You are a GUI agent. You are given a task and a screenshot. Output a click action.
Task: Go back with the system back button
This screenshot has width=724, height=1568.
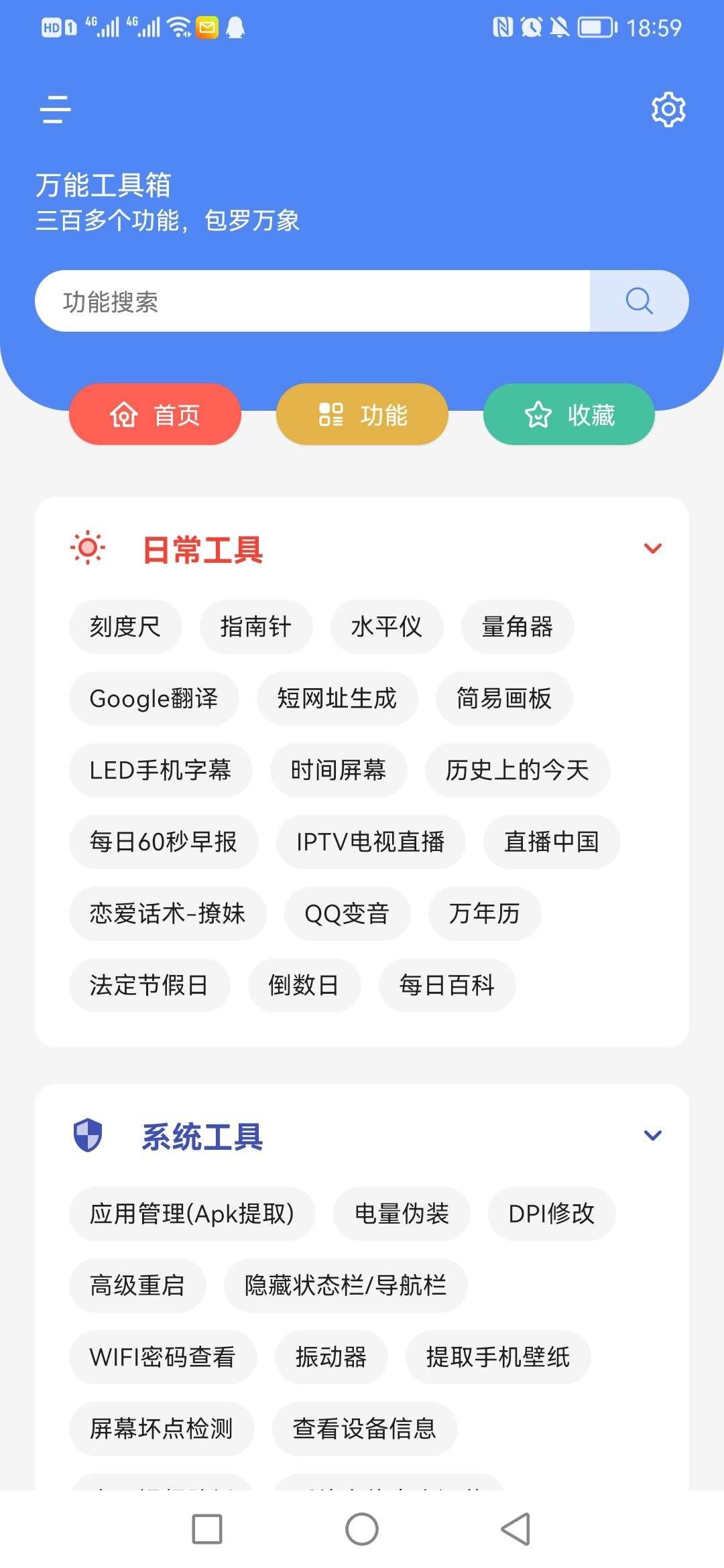click(516, 1529)
